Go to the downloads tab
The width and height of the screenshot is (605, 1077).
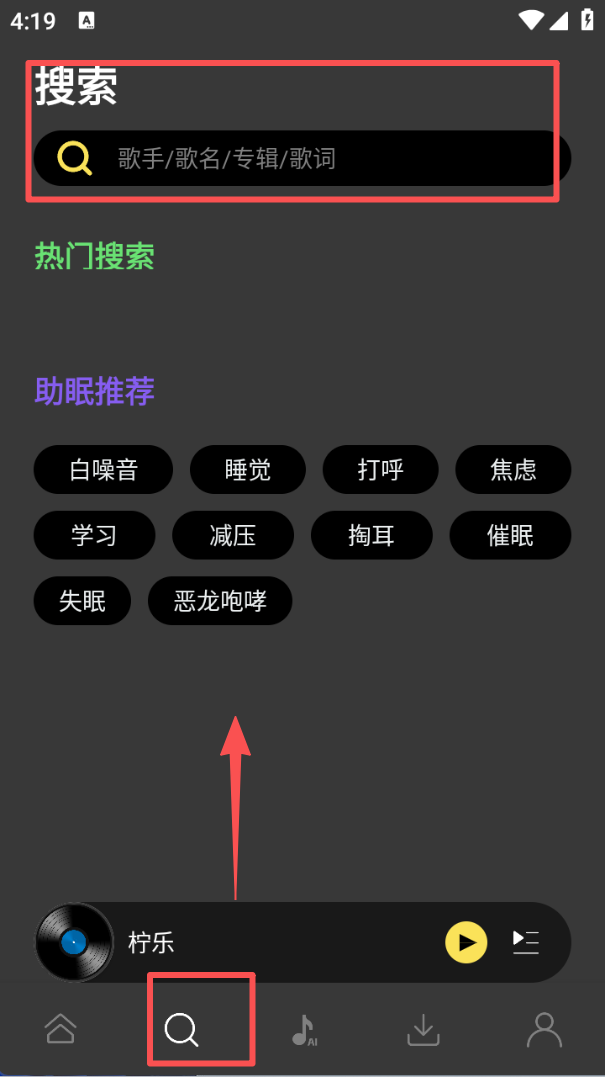pos(423,1028)
